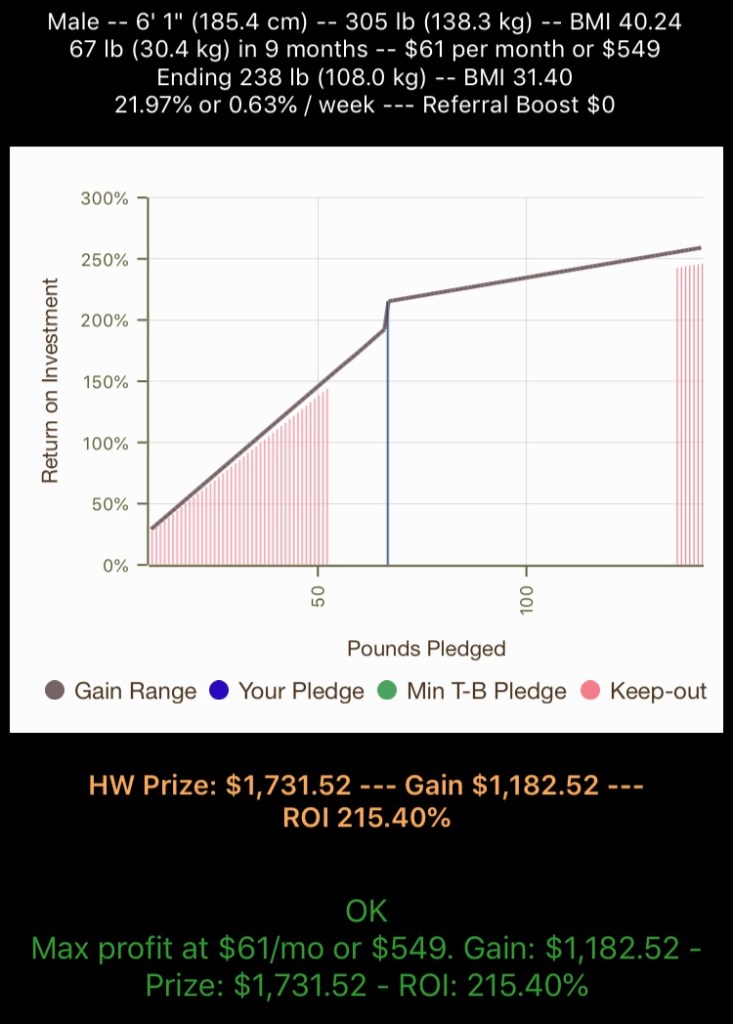
Task: Hide the Your Pledge series in the chart
Action: click(x=287, y=691)
